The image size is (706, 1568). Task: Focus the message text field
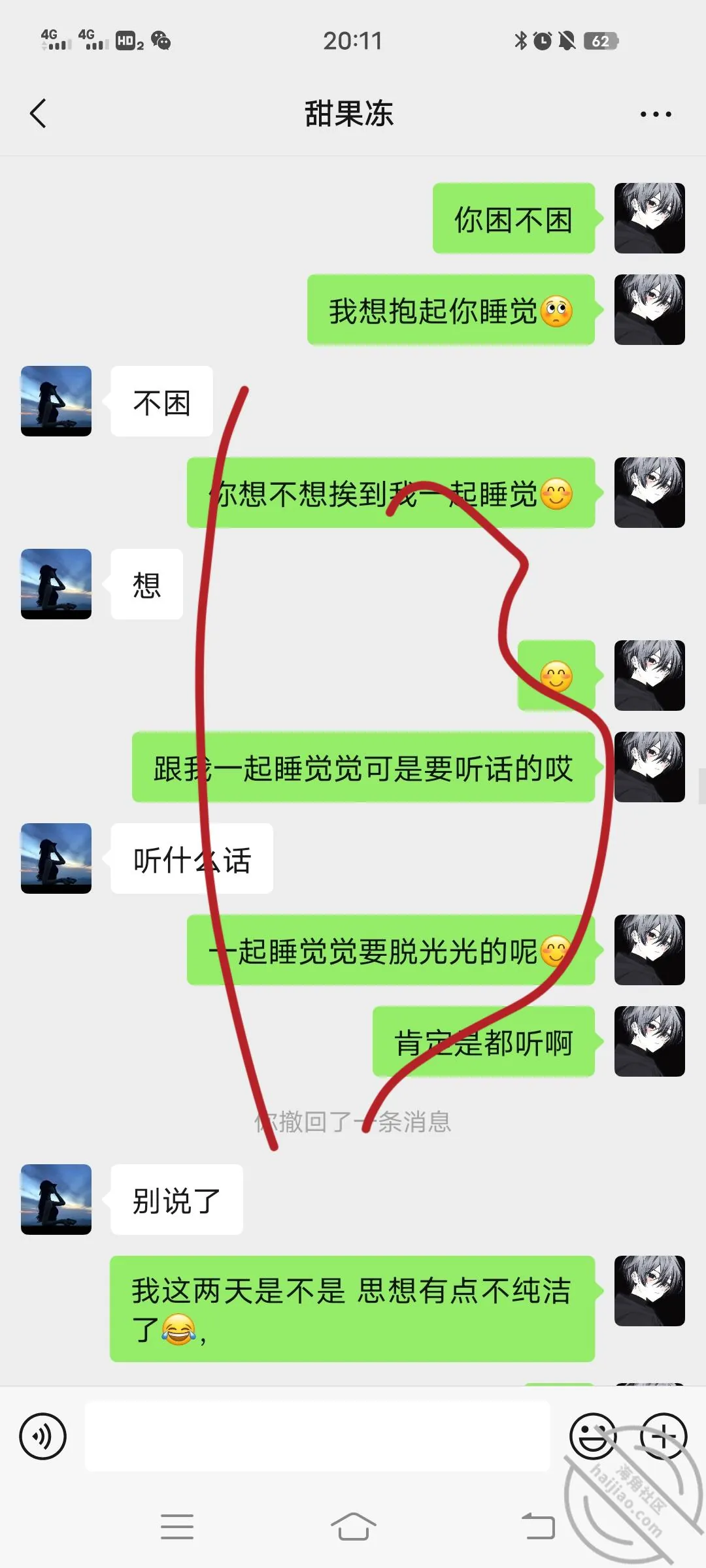317,1436
